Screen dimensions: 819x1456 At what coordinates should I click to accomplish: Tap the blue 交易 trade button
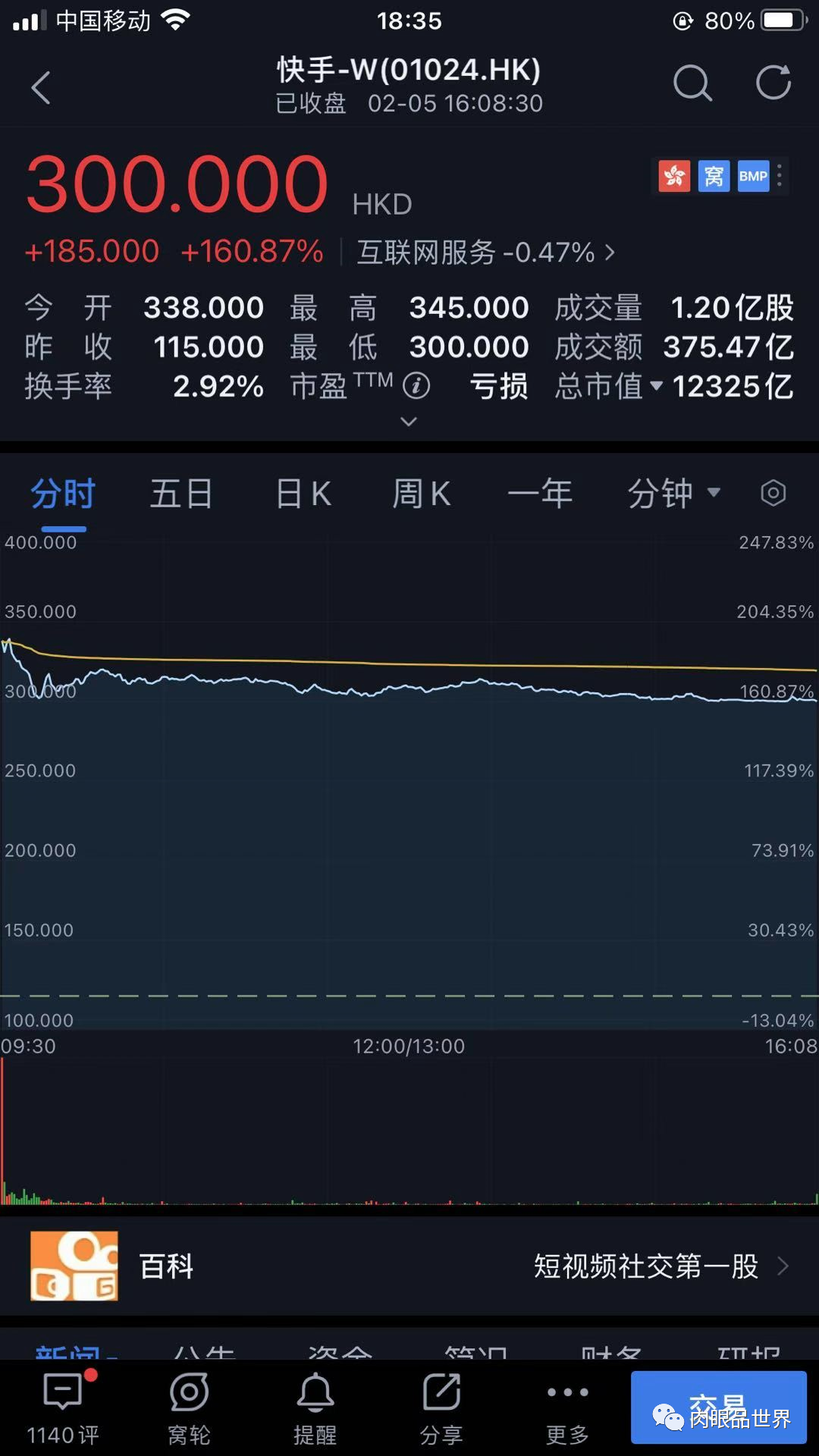coord(718,1407)
